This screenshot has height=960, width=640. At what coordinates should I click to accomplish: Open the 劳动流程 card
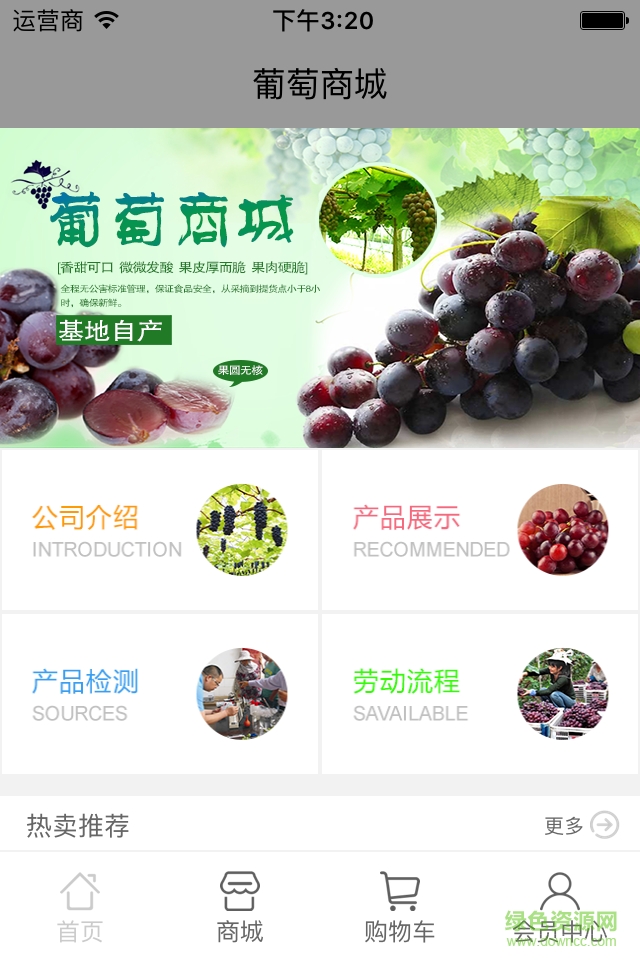480,694
